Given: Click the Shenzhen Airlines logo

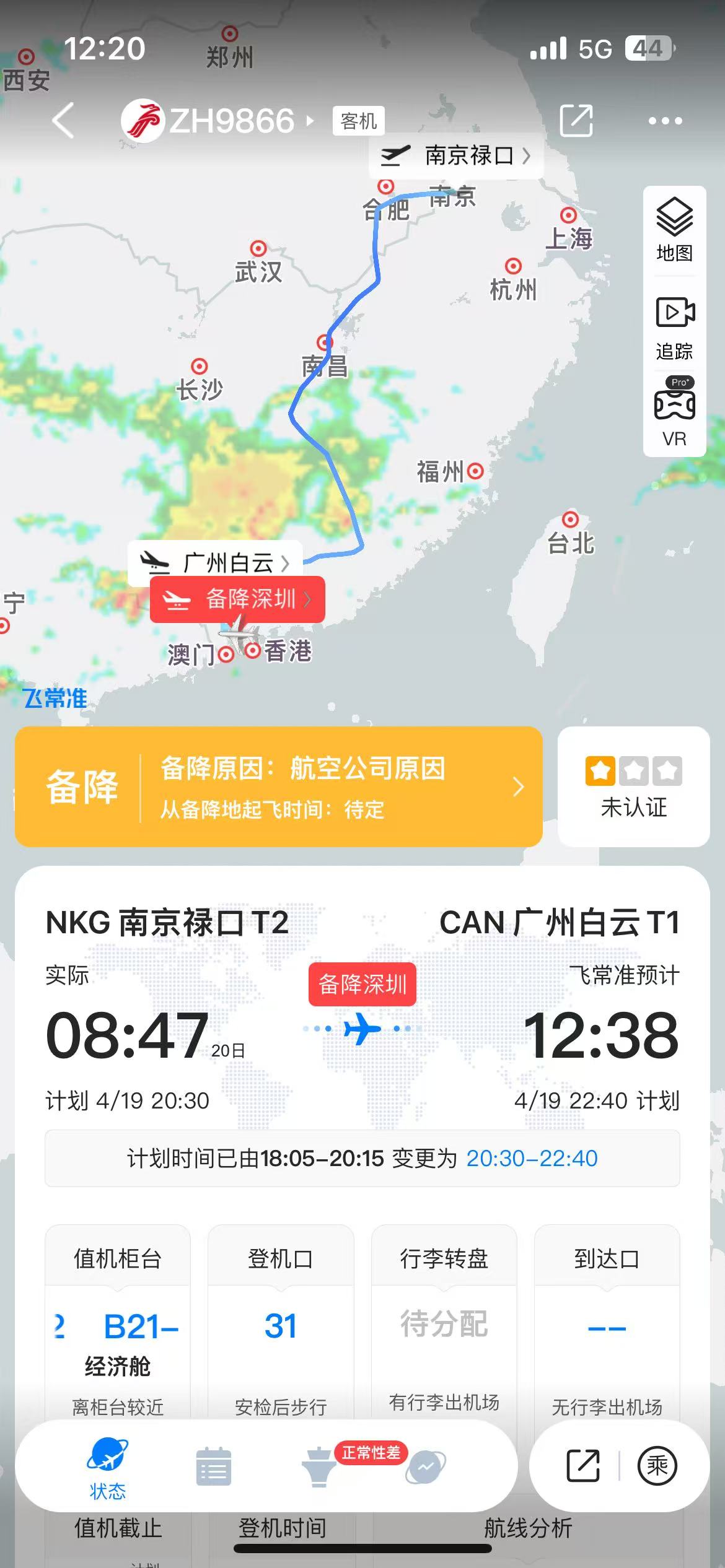Looking at the screenshot, I should (x=144, y=120).
